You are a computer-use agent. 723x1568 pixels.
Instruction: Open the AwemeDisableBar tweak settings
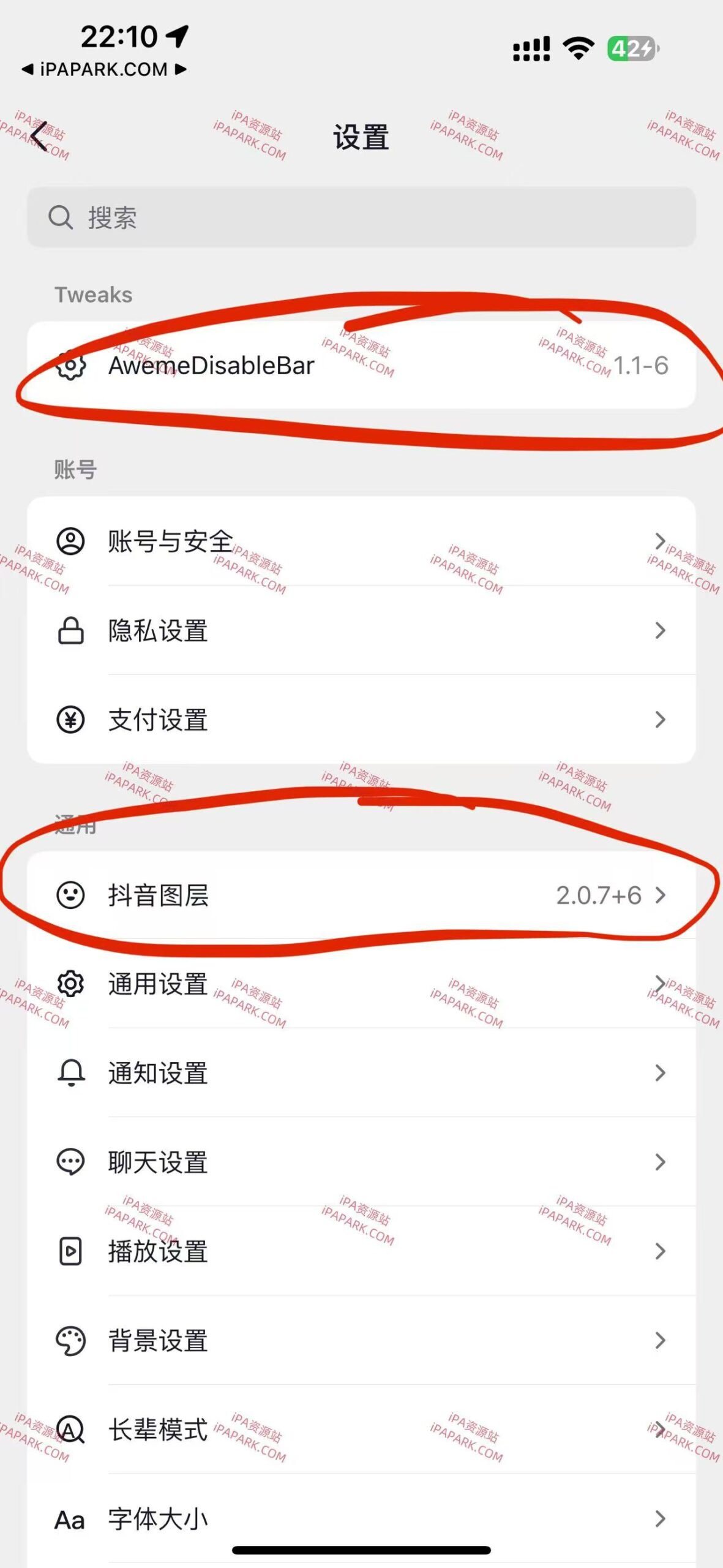(361, 366)
